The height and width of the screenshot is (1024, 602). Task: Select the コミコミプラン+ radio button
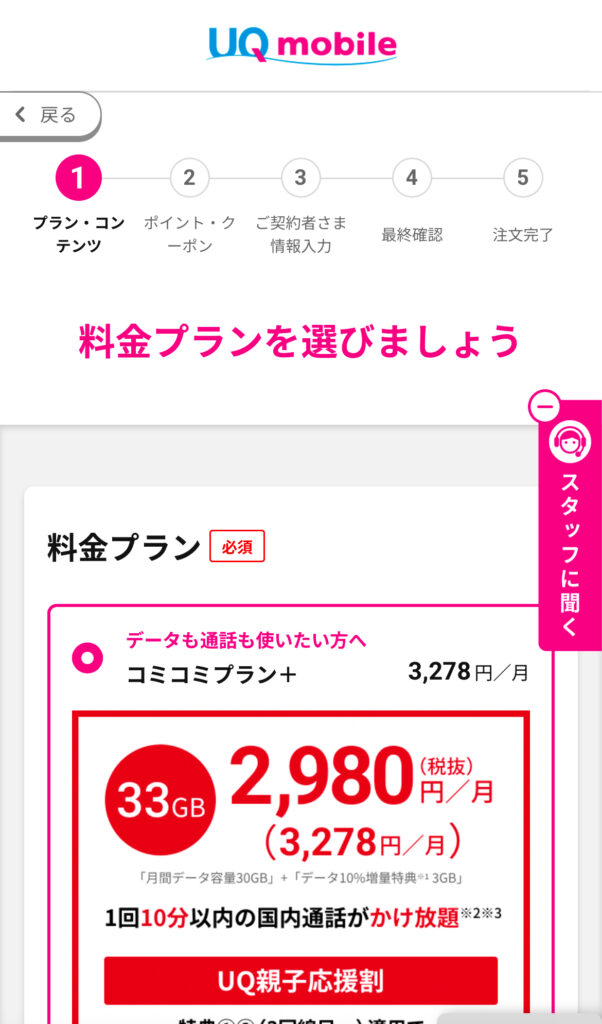click(87, 658)
